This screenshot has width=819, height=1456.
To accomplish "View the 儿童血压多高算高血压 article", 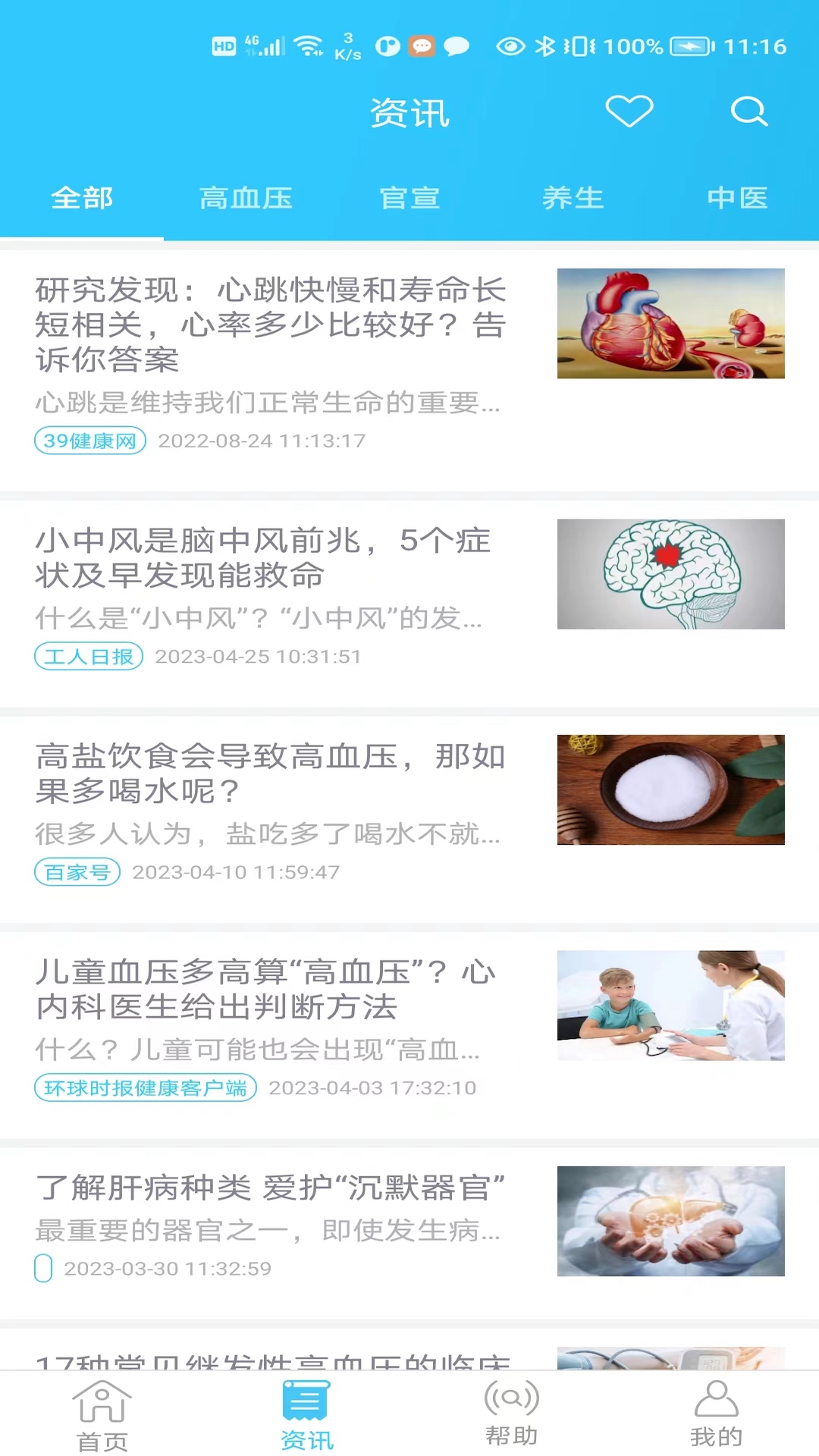I will coord(265,990).
